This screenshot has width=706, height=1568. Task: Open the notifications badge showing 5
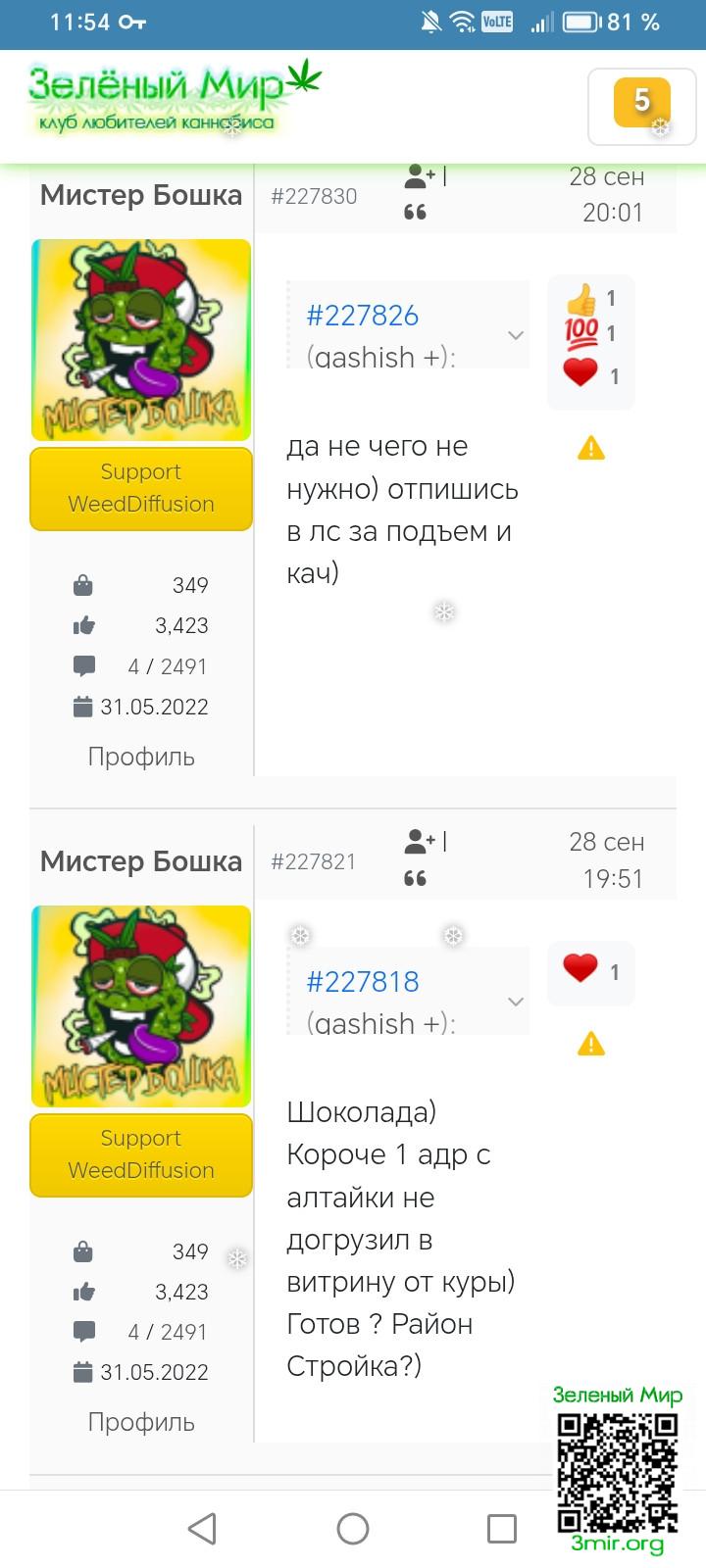(x=641, y=104)
